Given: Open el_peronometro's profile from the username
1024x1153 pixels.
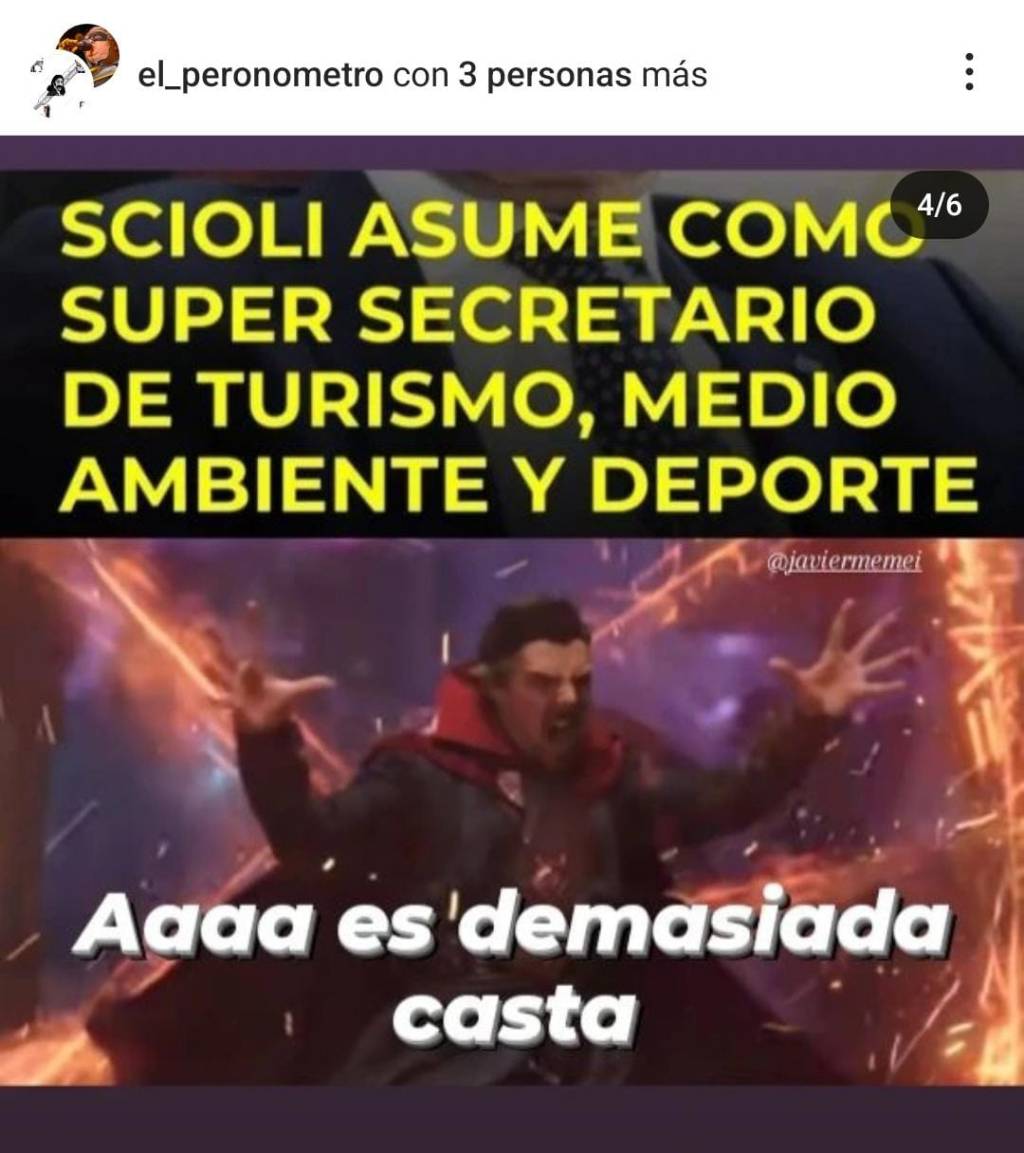Looking at the screenshot, I should (x=259, y=75).
